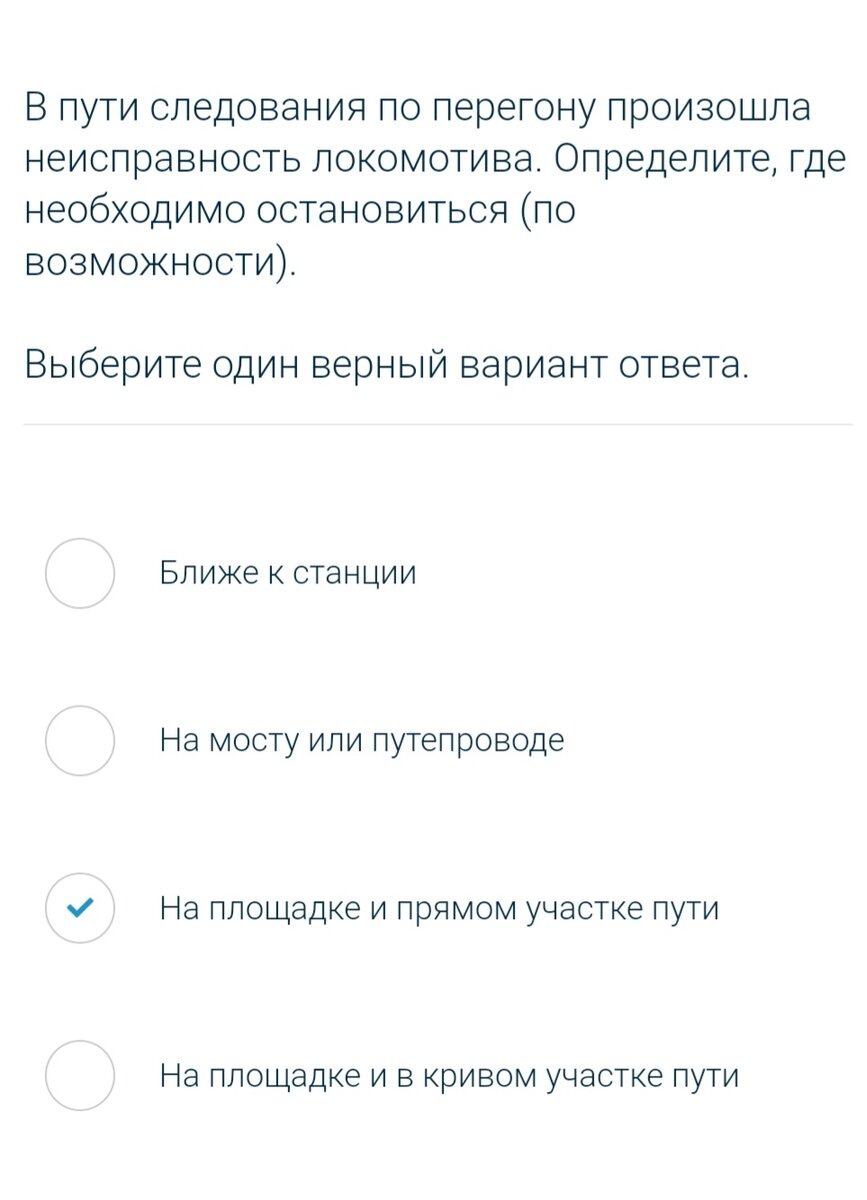867x1200 pixels.
Task: Click the question text about locomotive malfunction
Action: click(430, 185)
